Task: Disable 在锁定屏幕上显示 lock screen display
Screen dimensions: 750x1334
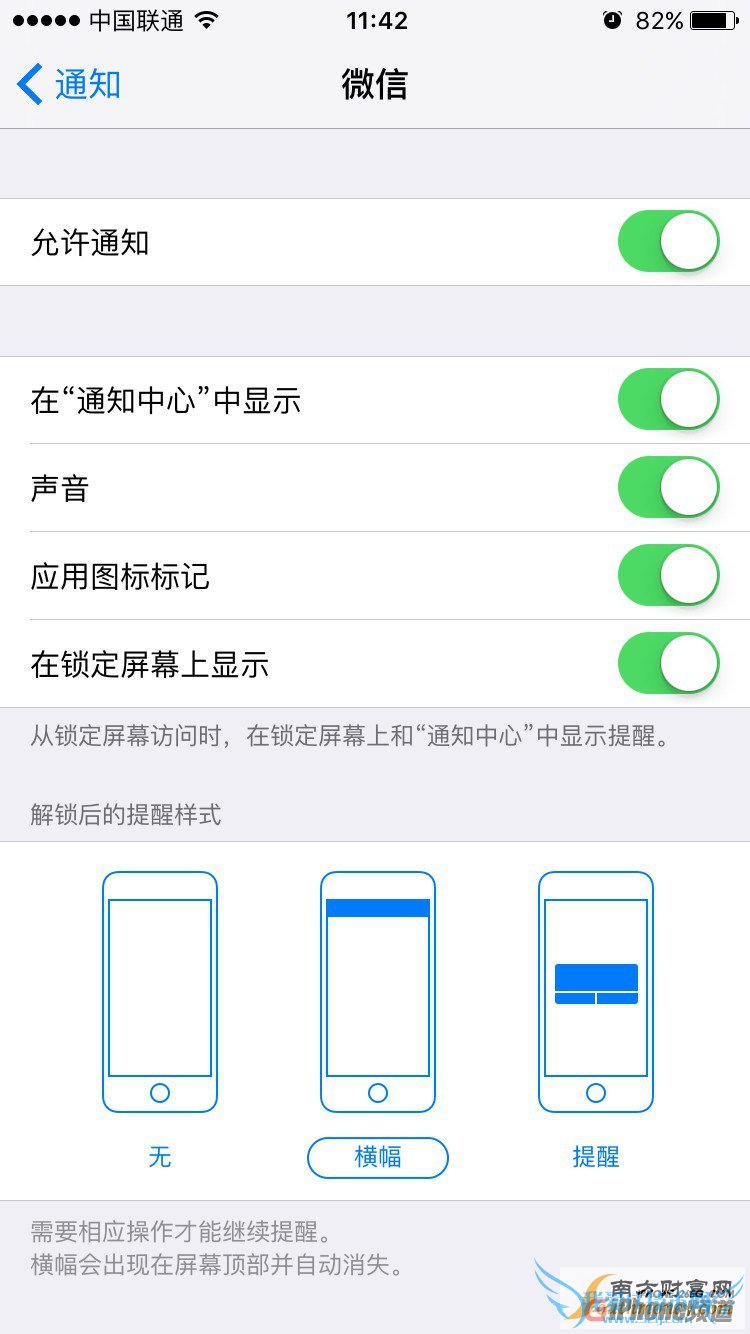Action: (x=666, y=664)
